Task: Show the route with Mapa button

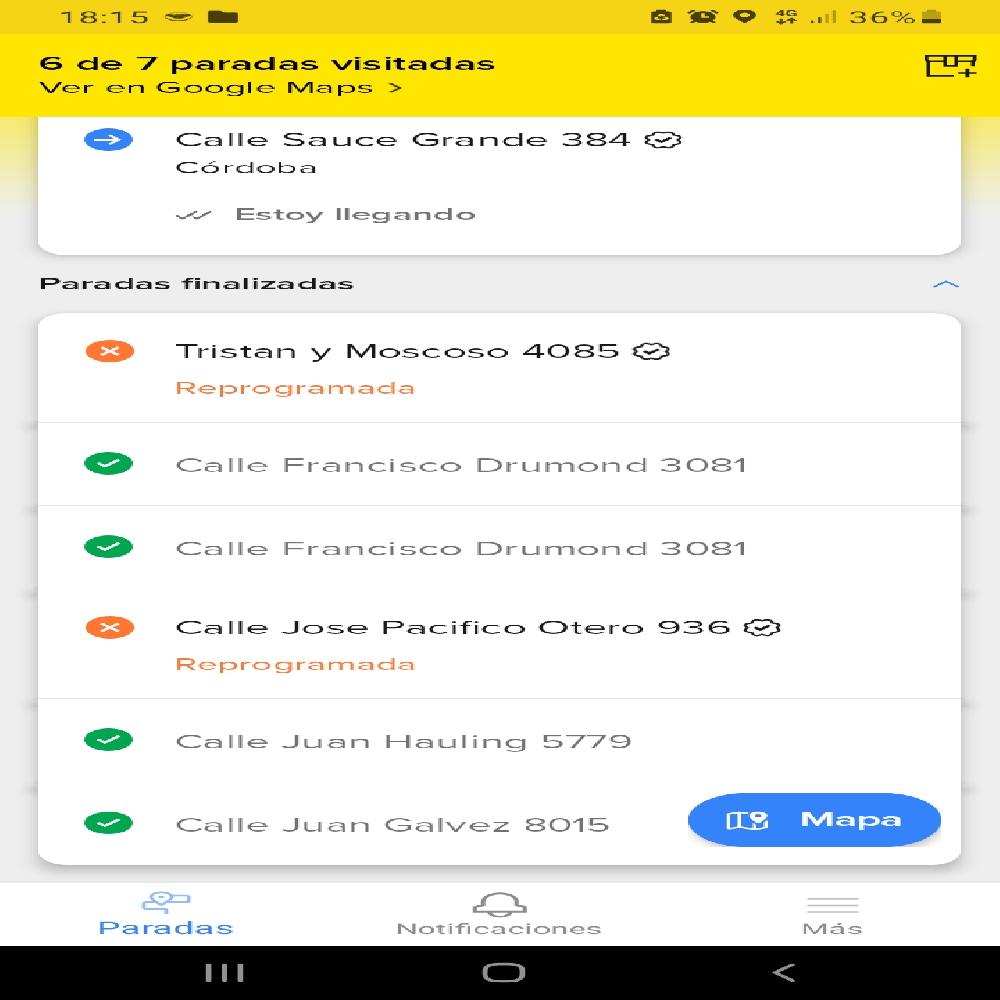Action: tap(814, 820)
